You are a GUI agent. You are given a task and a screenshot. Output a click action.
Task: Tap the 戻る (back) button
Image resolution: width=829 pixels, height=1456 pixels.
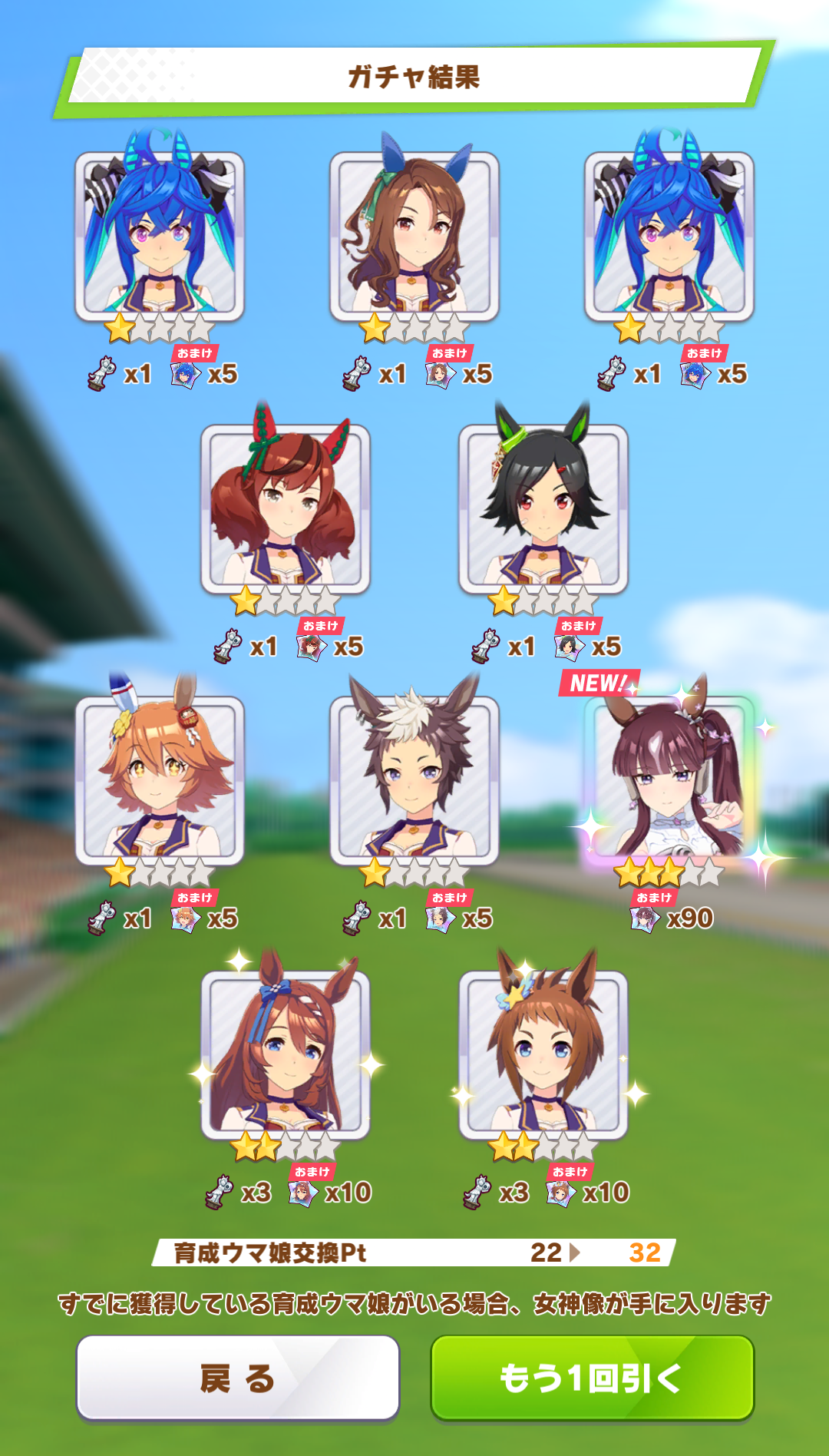point(237,1378)
